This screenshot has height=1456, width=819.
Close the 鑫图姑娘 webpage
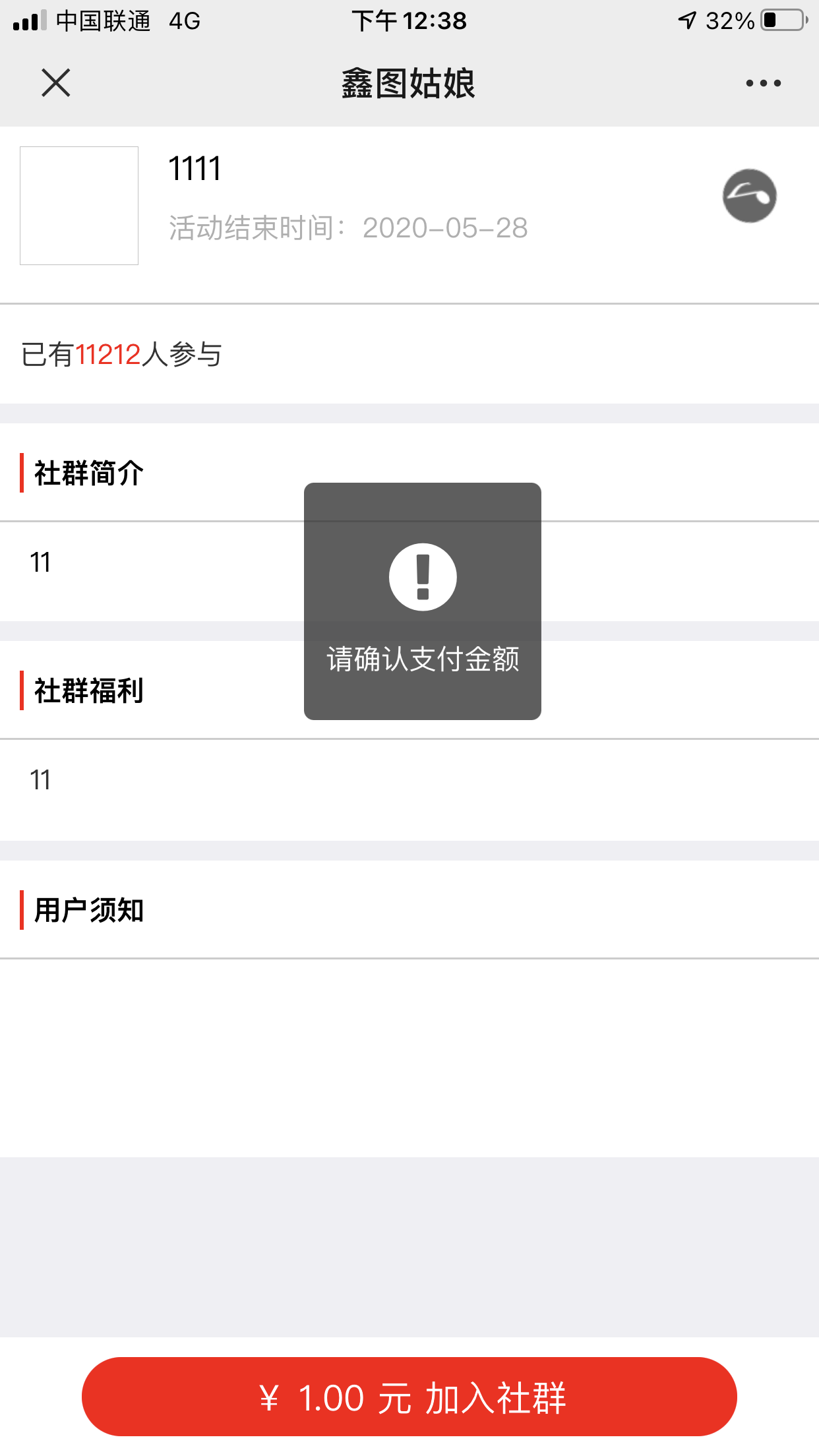[56, 83]
